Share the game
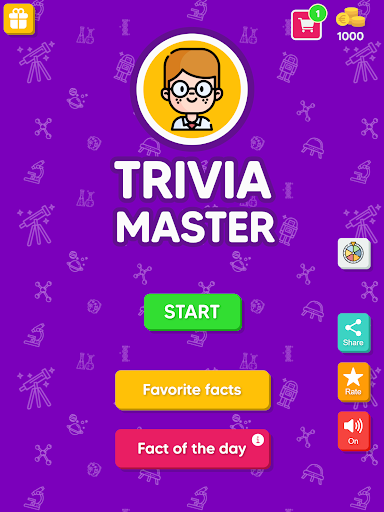 click(x=354, y=333)
